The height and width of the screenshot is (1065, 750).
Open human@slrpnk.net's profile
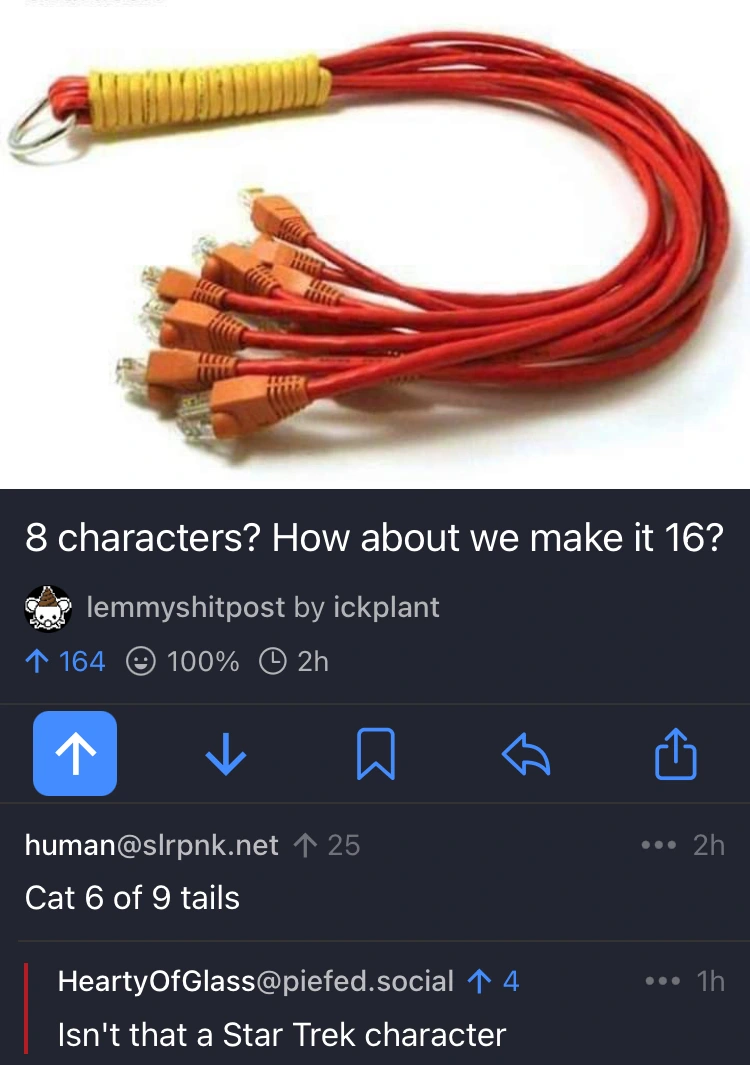151,845
